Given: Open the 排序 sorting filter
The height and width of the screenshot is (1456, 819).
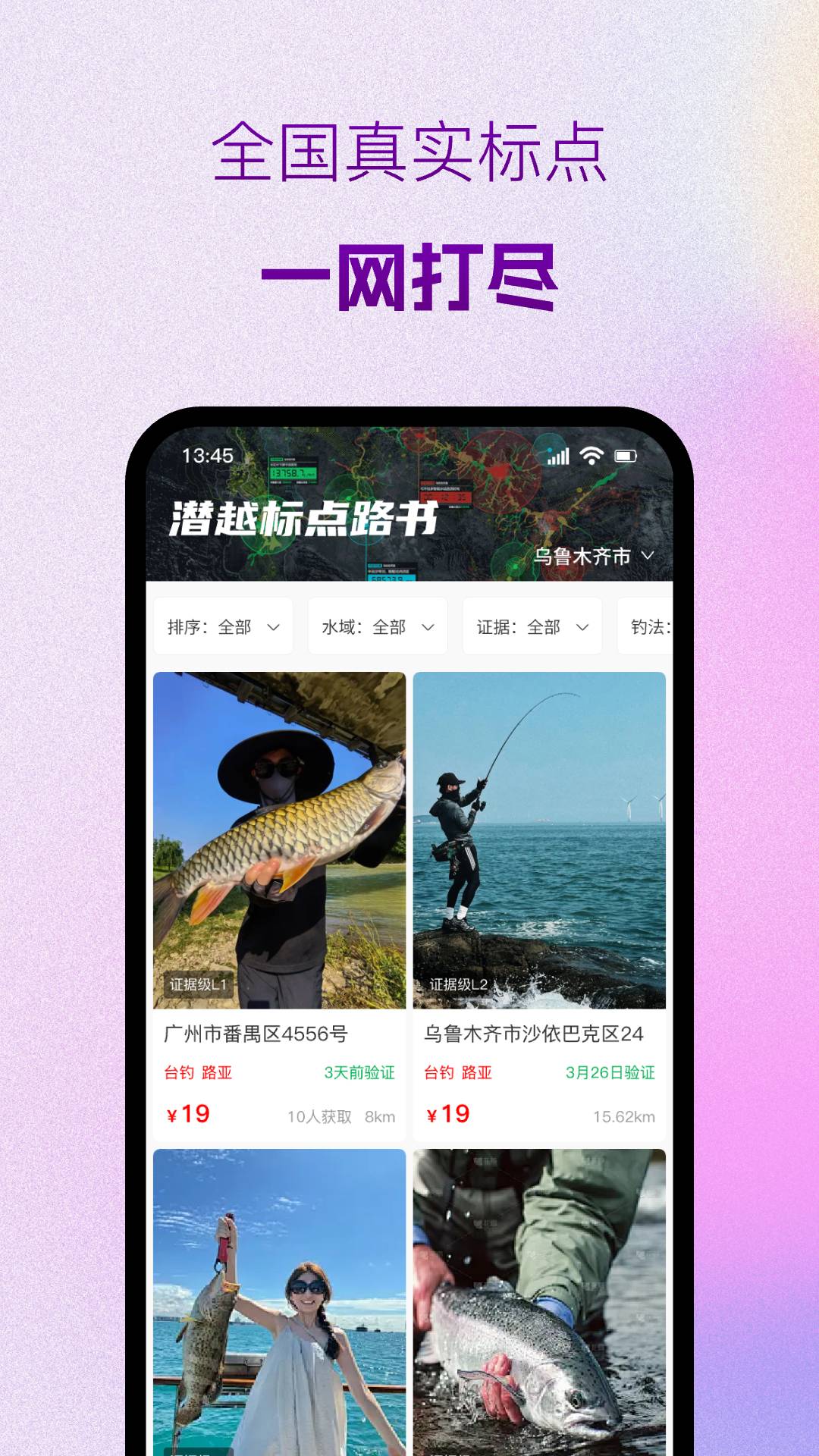Looking at the screenshot, I should tap(222, 626).
